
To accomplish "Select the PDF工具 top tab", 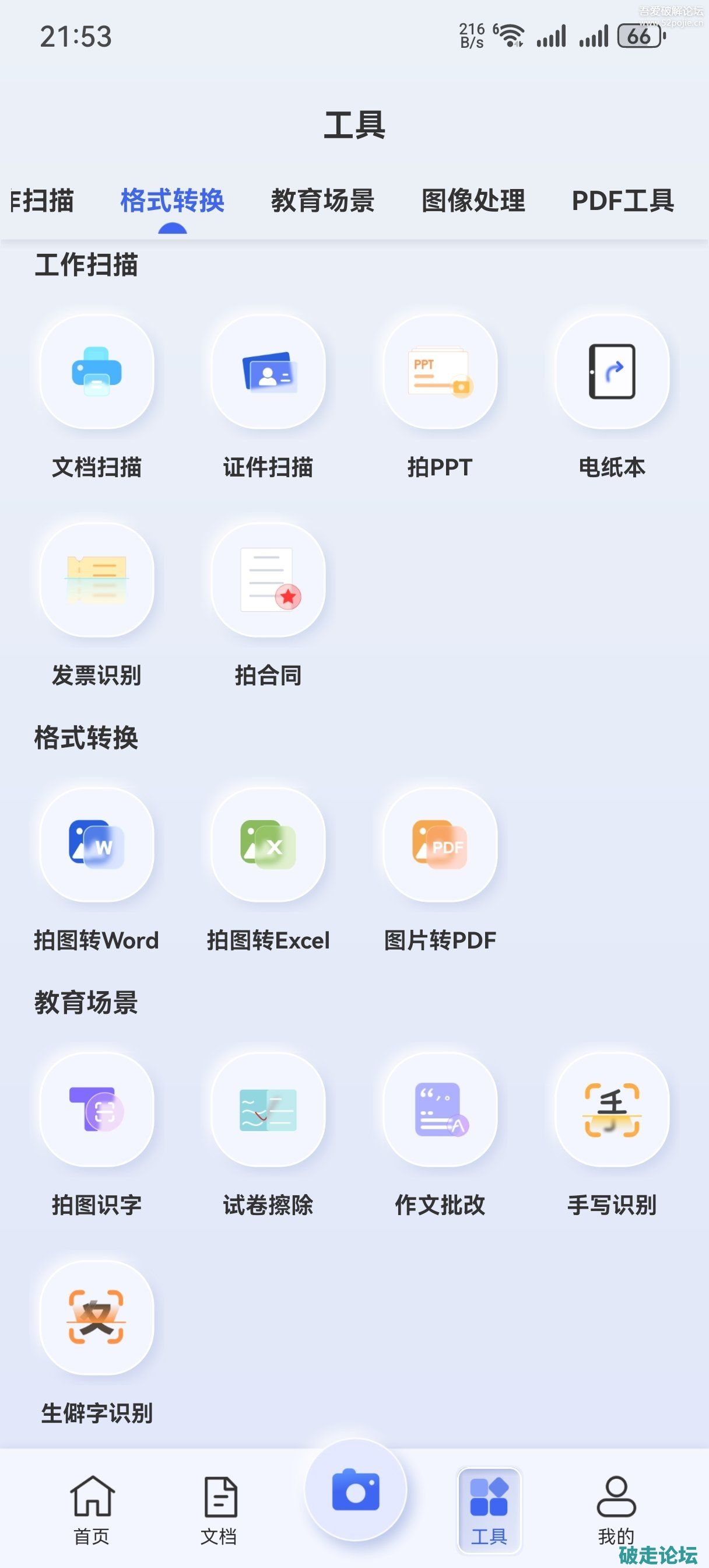I will click(623, 200).
